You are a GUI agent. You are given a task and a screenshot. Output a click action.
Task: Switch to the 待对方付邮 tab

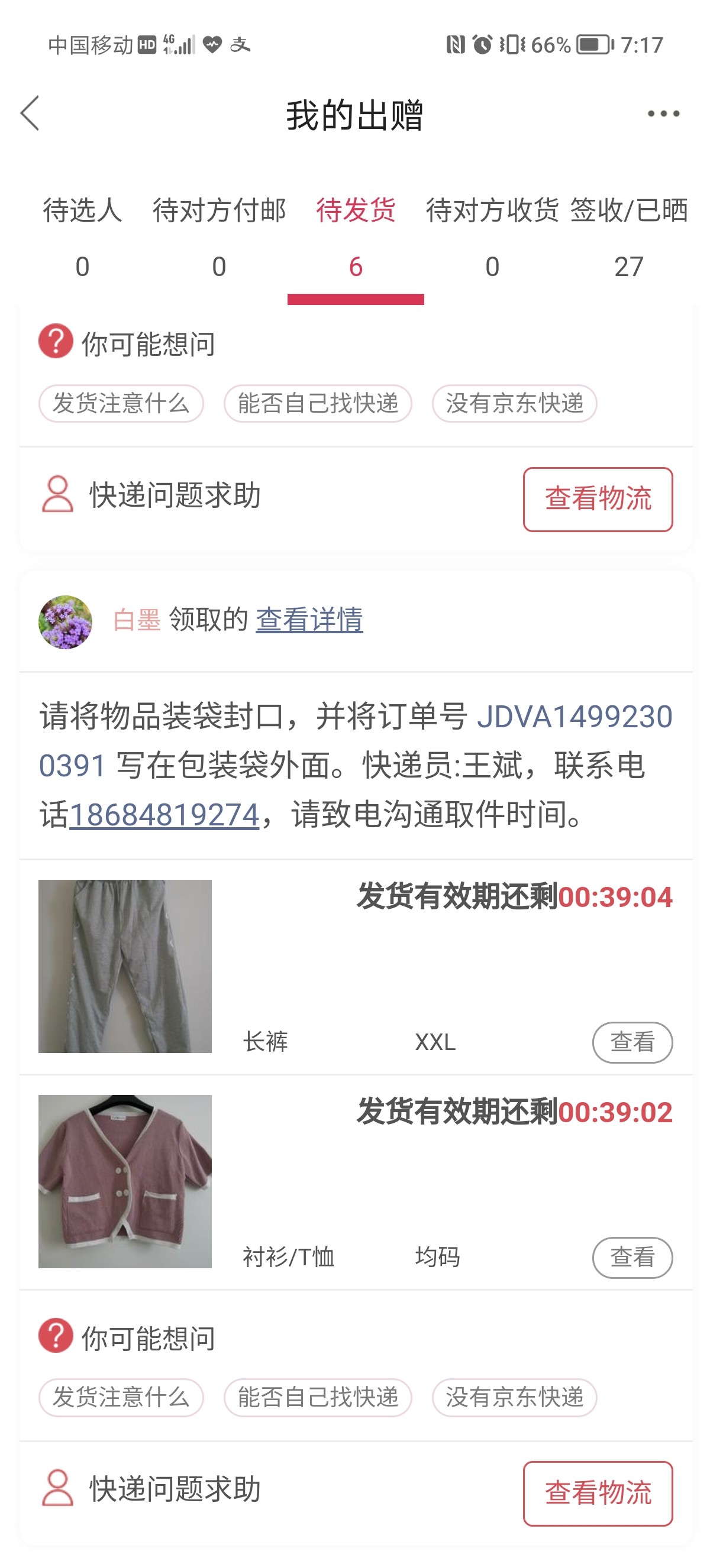click(219, 238)
